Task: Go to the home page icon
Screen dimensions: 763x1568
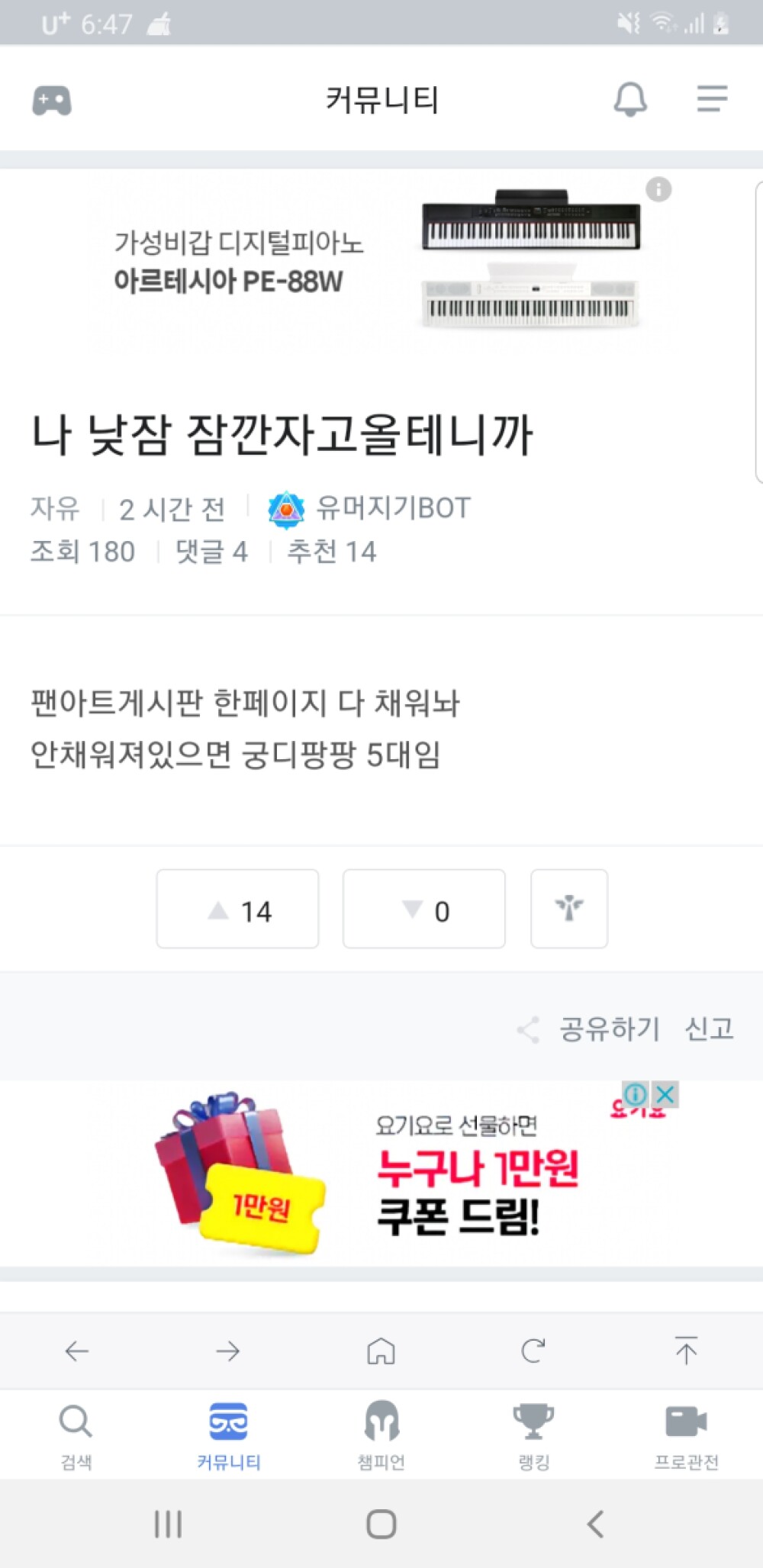Action: [381, 1351]
